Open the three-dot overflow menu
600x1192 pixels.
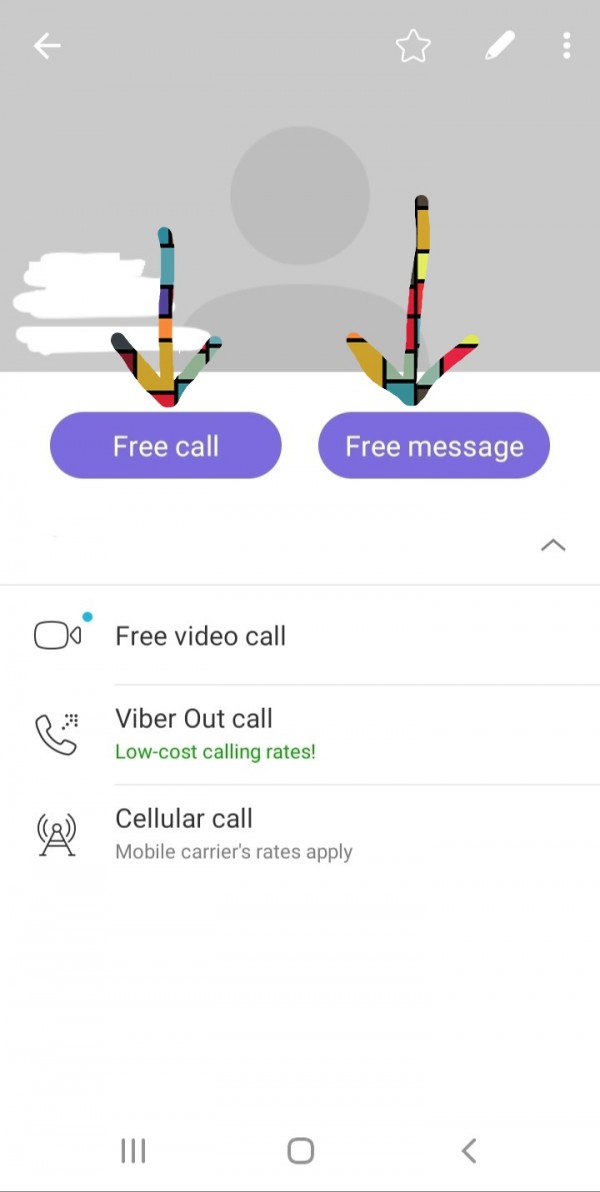point(566,46)
